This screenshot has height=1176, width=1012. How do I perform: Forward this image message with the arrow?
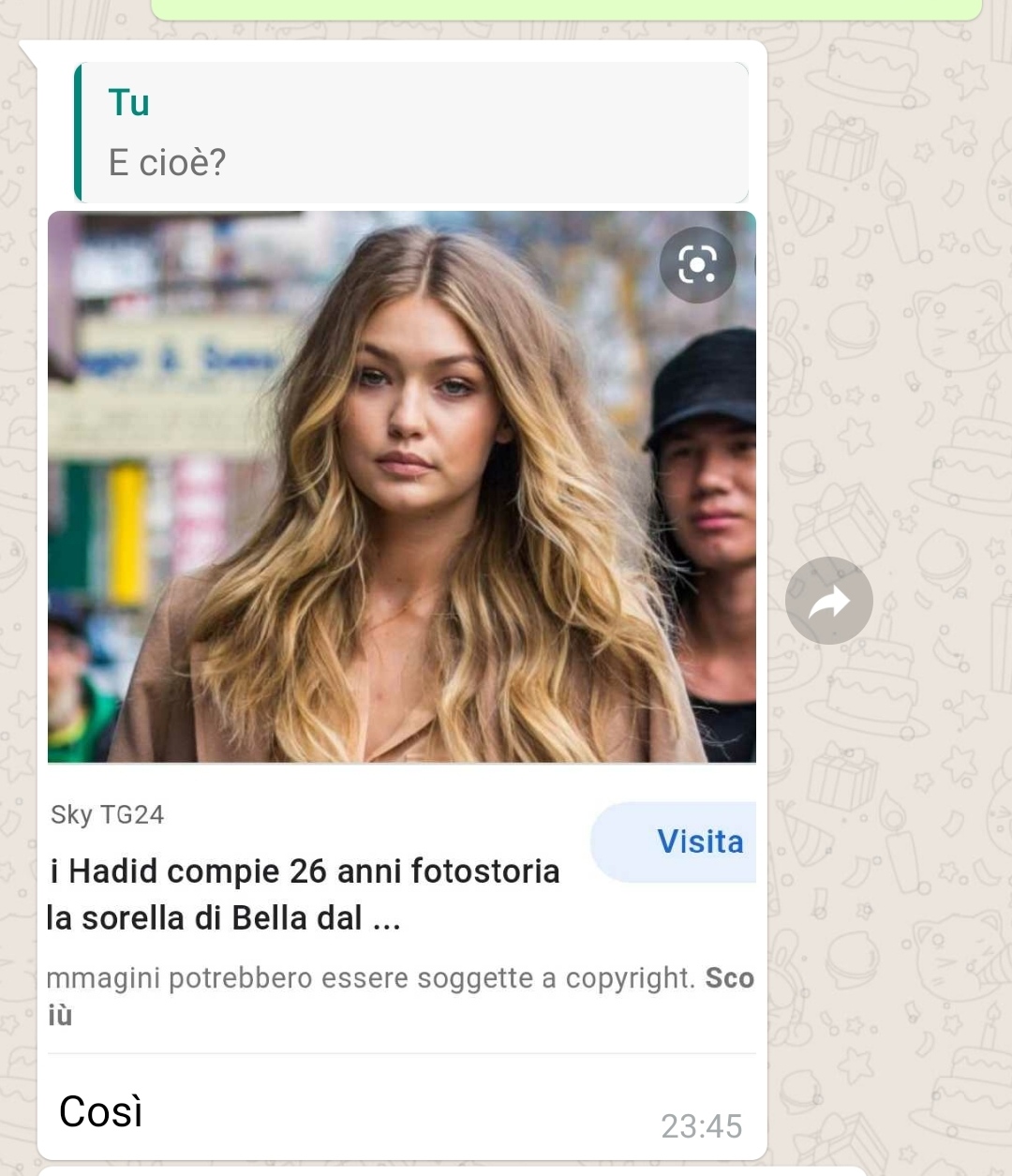click(x=828, y=601)
